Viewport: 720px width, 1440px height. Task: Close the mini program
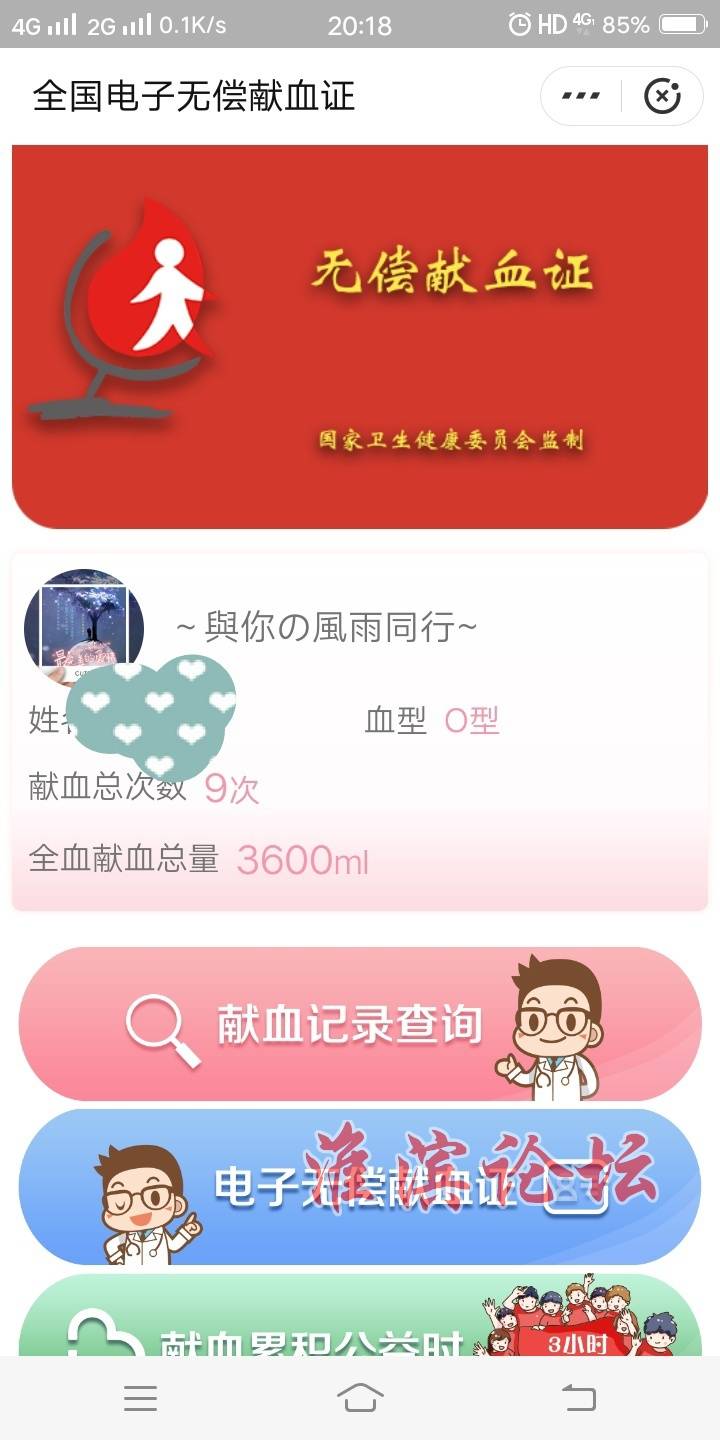point(662,96)
